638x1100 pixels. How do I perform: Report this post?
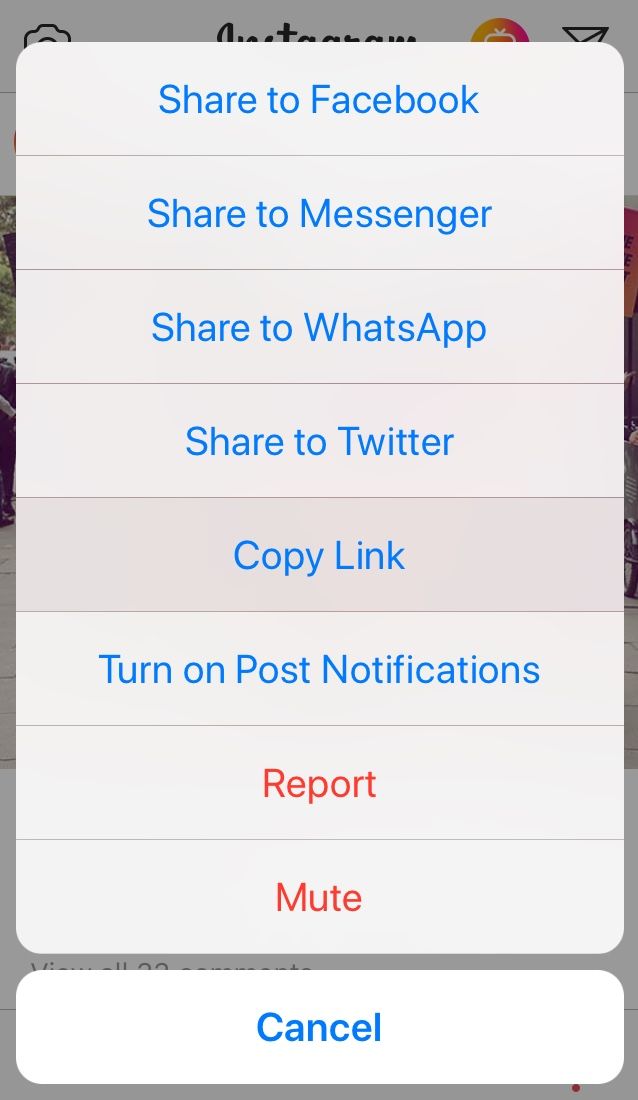(x=319, y=783)
